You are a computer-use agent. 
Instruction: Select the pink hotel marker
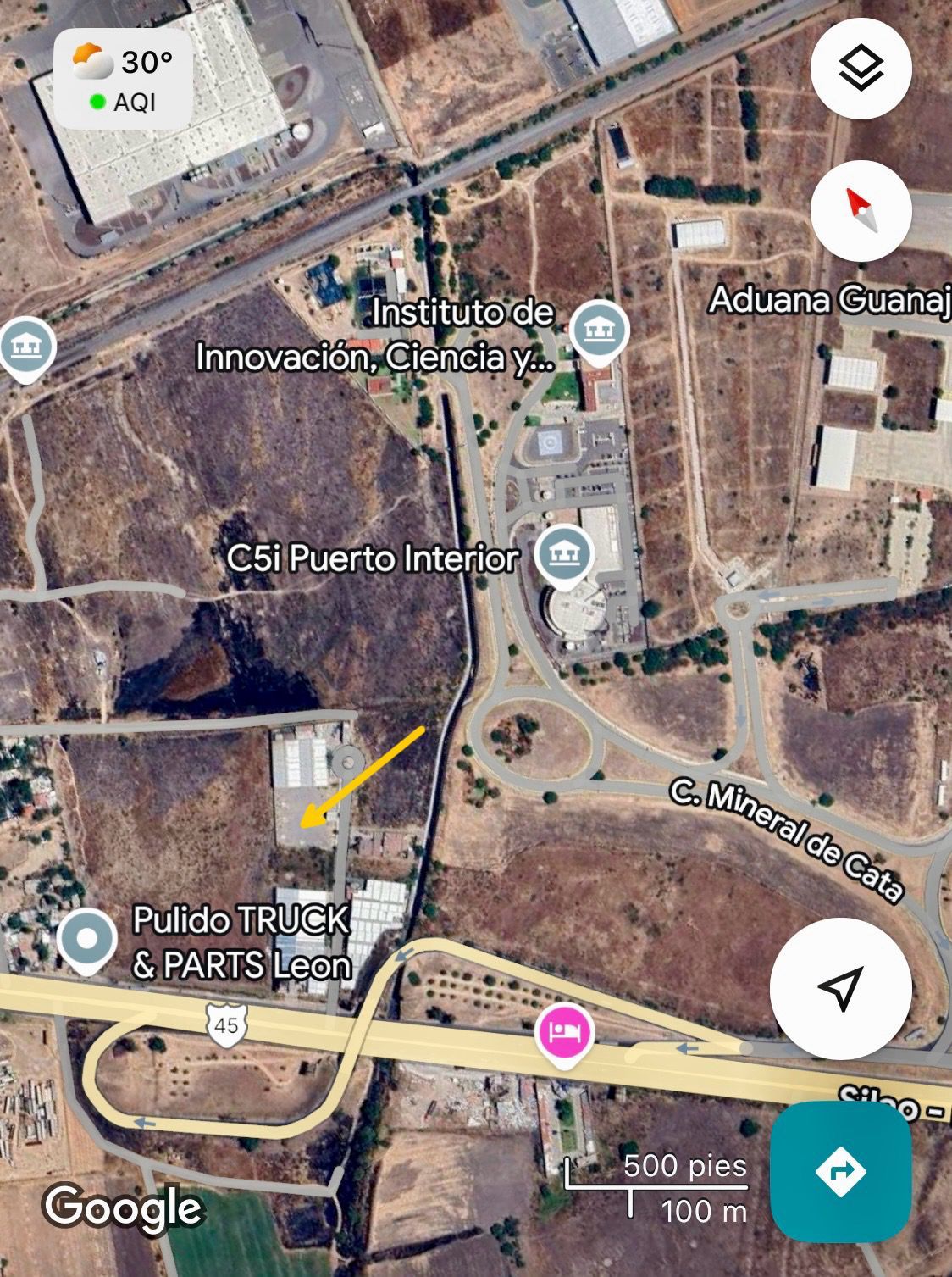point(566,1033)
